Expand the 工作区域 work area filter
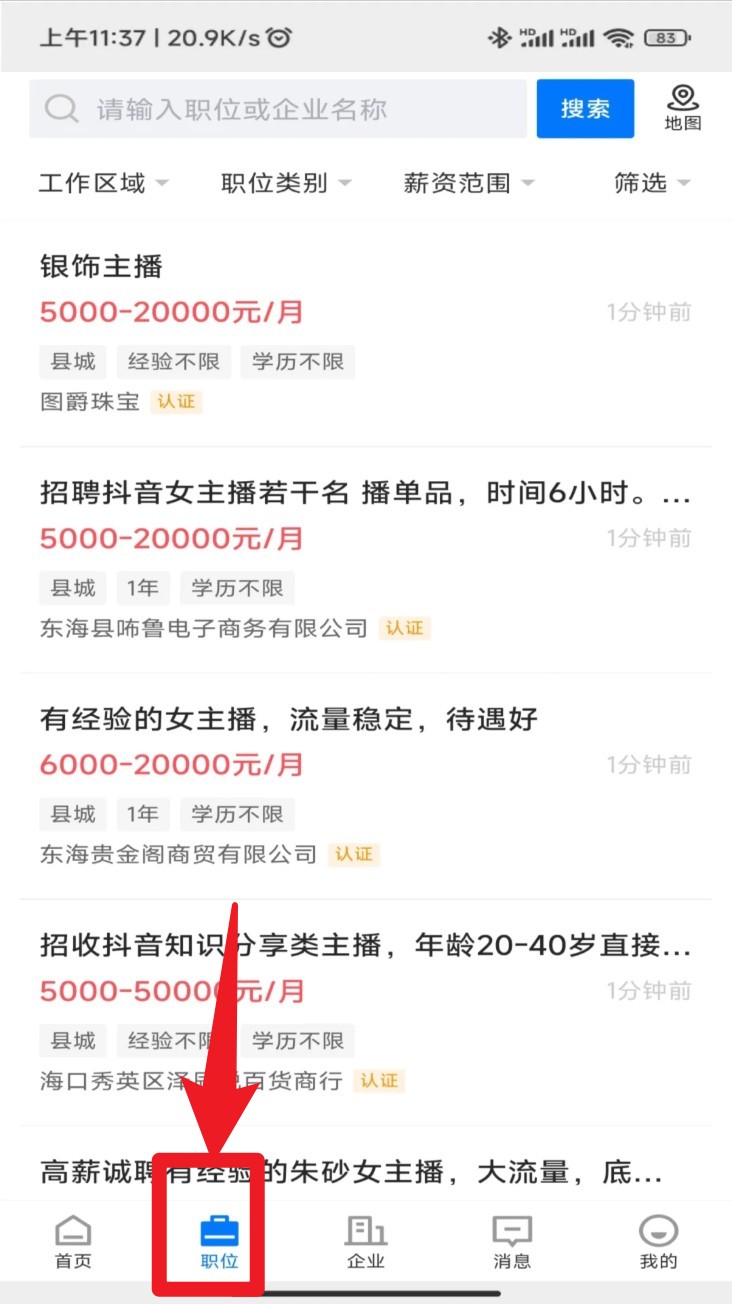The width and height of the screenshot is (732, 1304). pyautogui.click(x=102, y=183)
